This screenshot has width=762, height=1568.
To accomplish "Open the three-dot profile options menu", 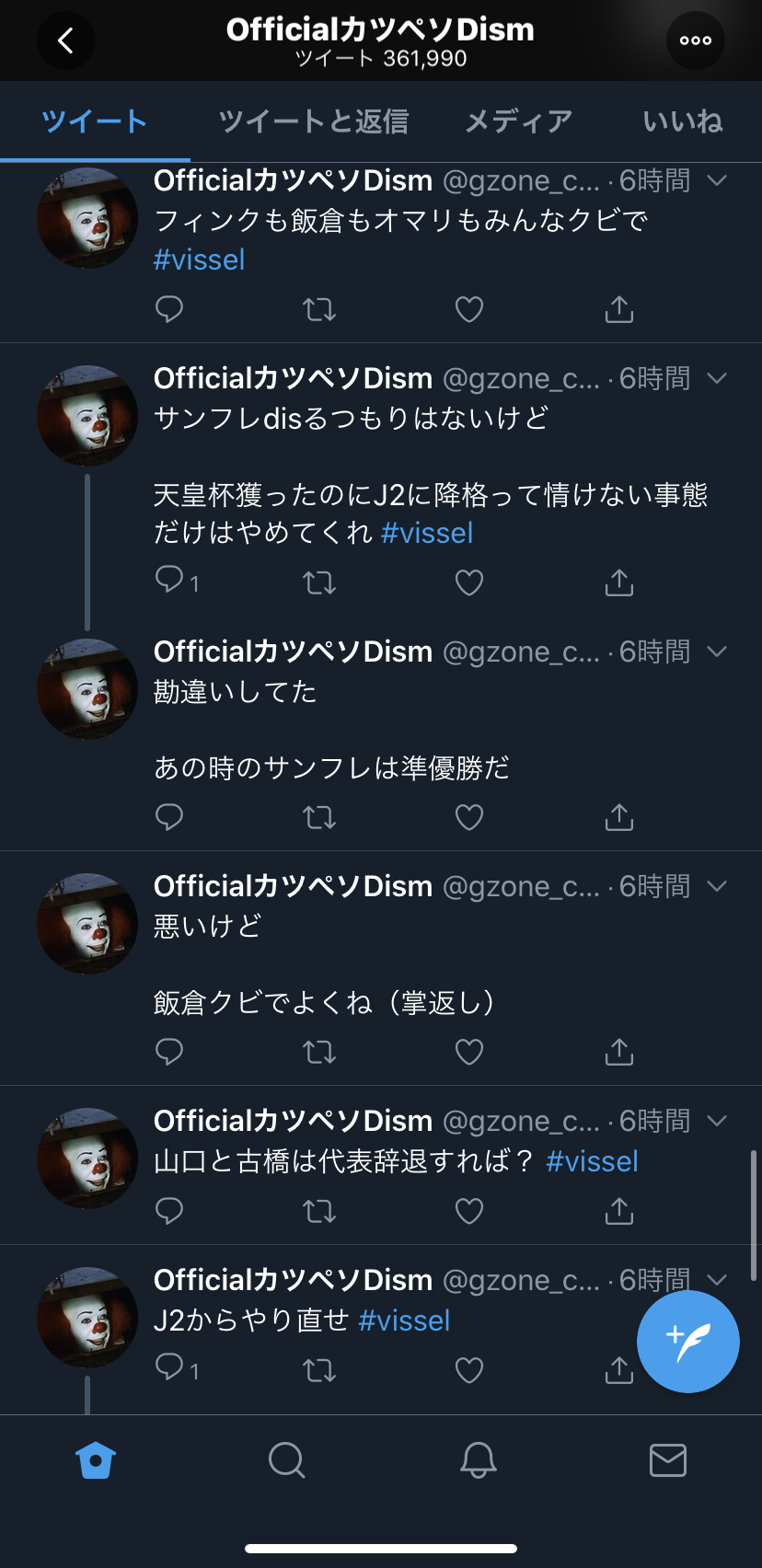I will click(x=695, y=40).
